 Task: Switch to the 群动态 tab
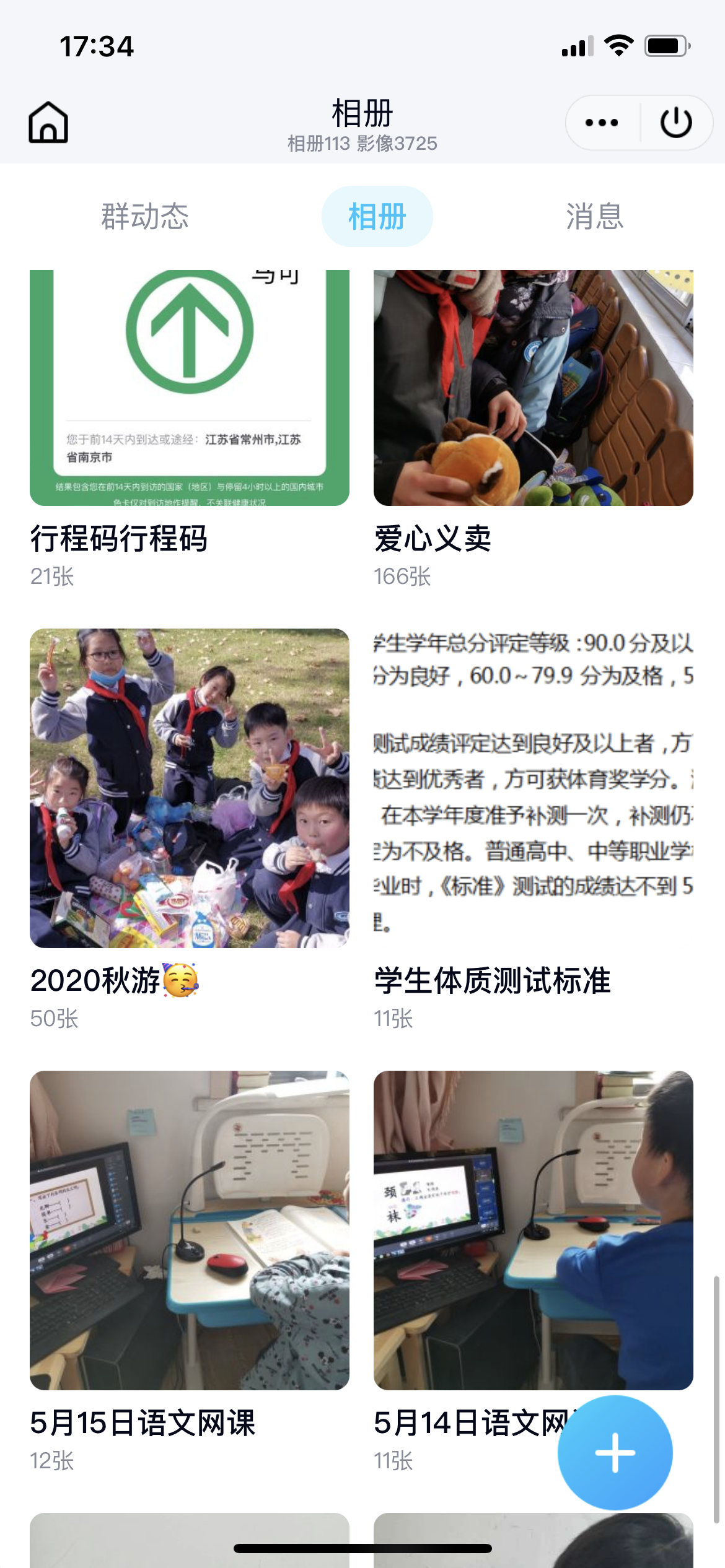(x=144, y=216)
